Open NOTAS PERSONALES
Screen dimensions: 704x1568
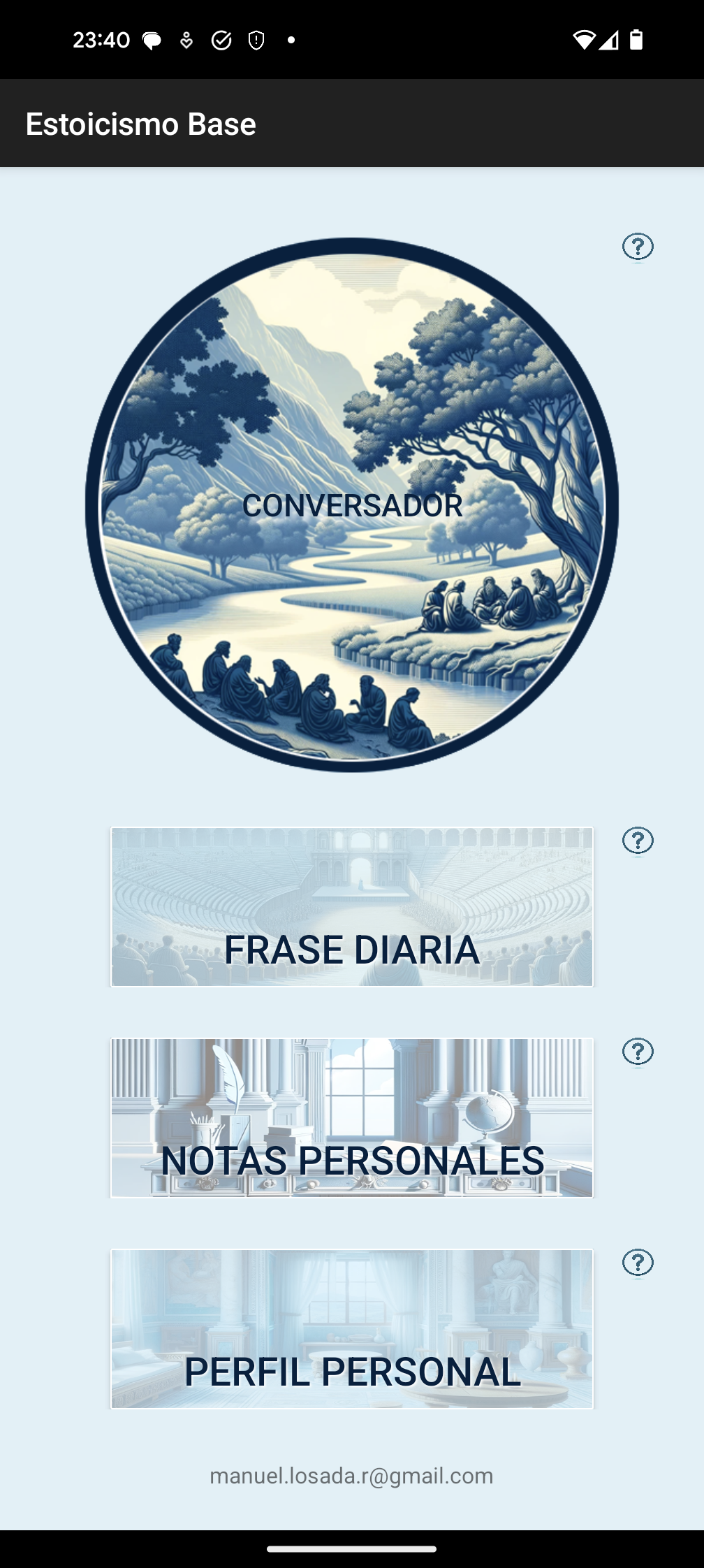click(352, 1118)
